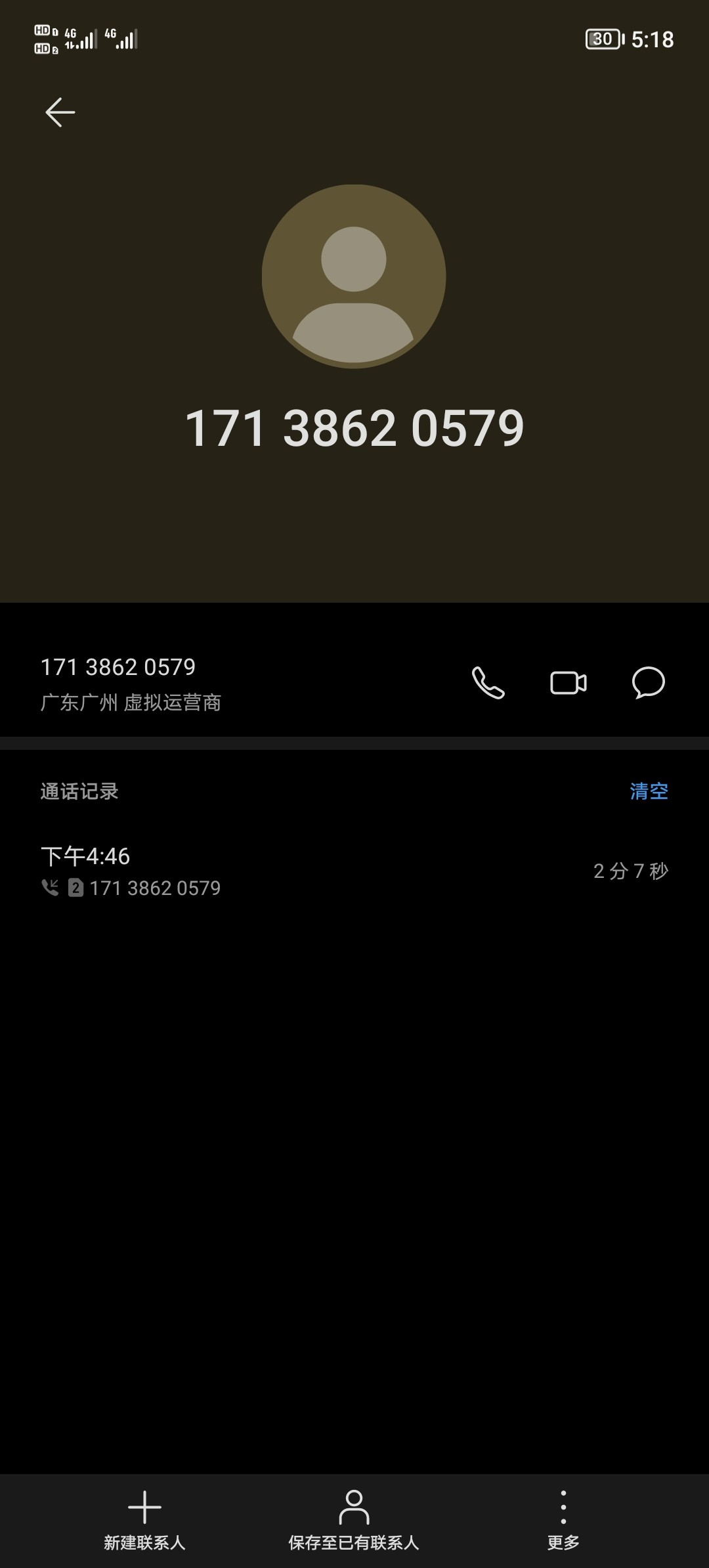The width and height of the screenshot is (709, 1568).
Task: Send a message to this number
Action: pyautogui.click(x=649, y=683)
